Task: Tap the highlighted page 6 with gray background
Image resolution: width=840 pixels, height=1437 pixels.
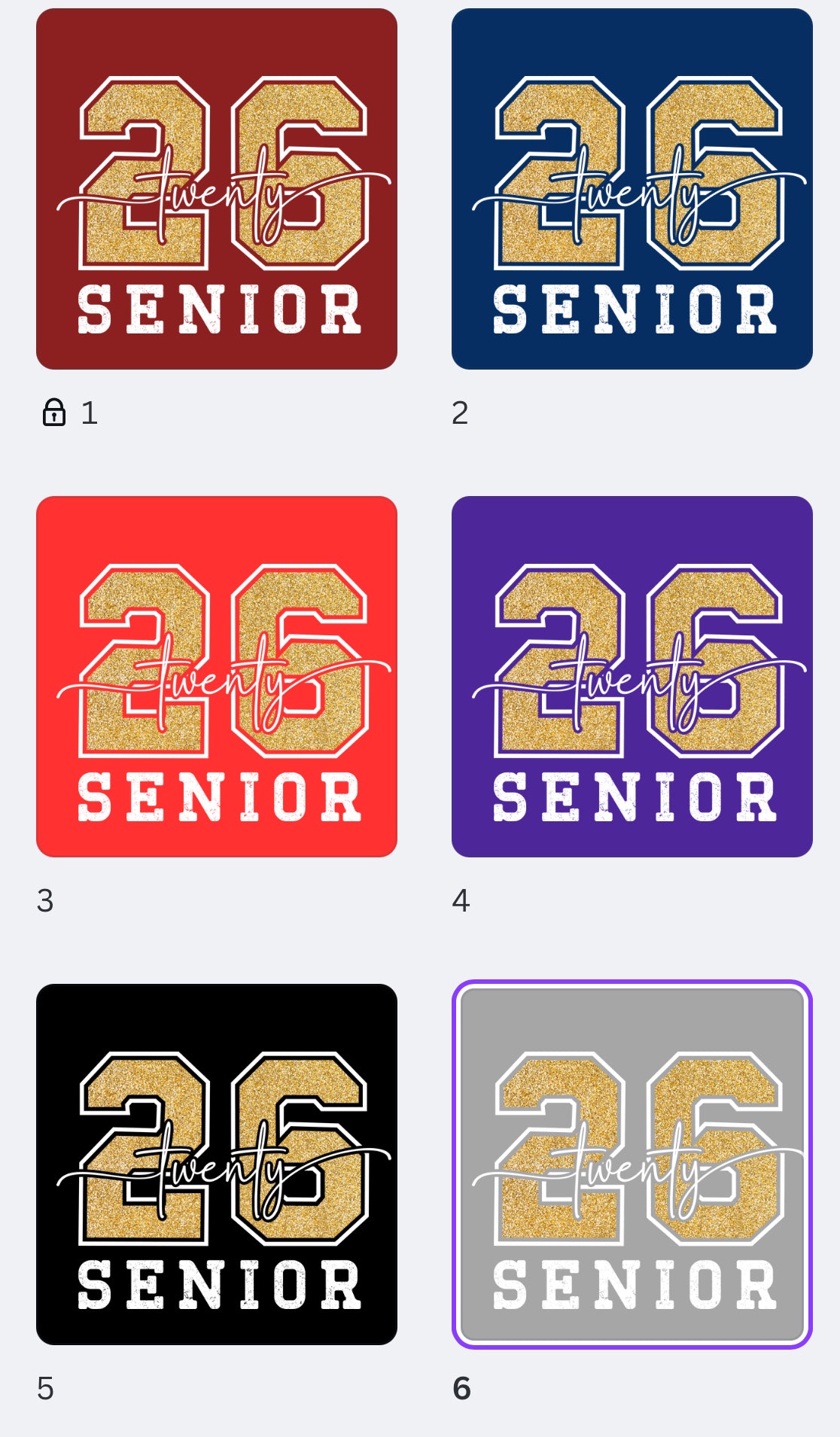Action: coord(632,1165)
